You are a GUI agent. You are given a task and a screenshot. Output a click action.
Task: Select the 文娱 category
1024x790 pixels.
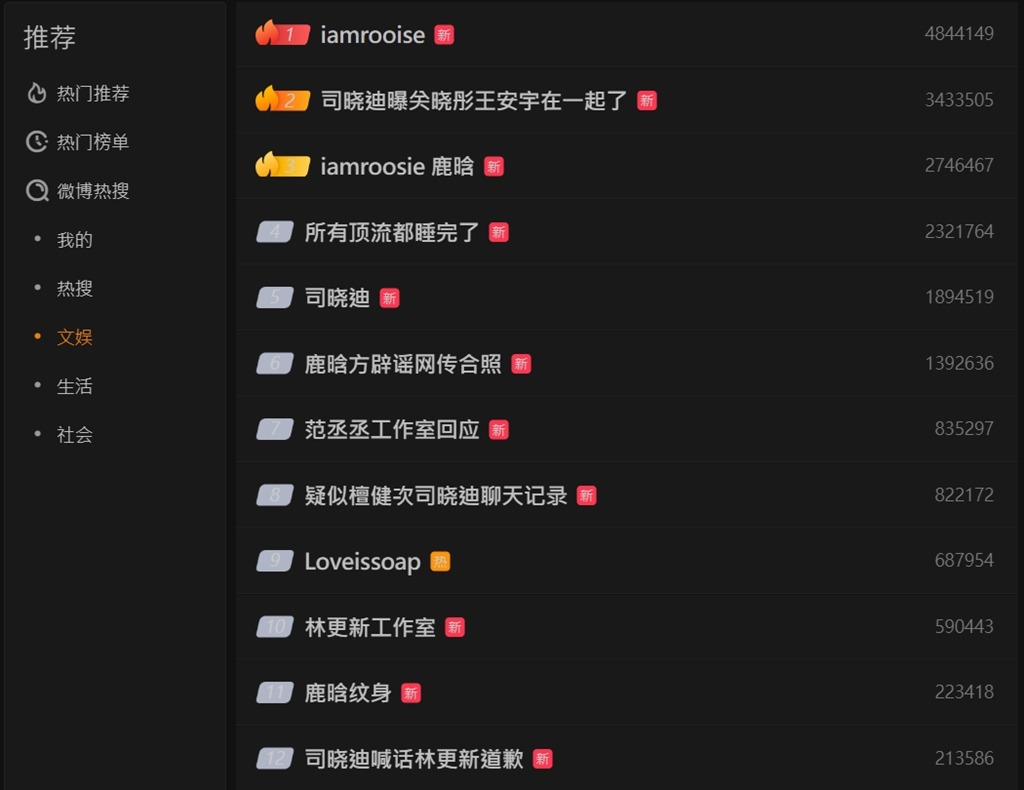point(74,338)
